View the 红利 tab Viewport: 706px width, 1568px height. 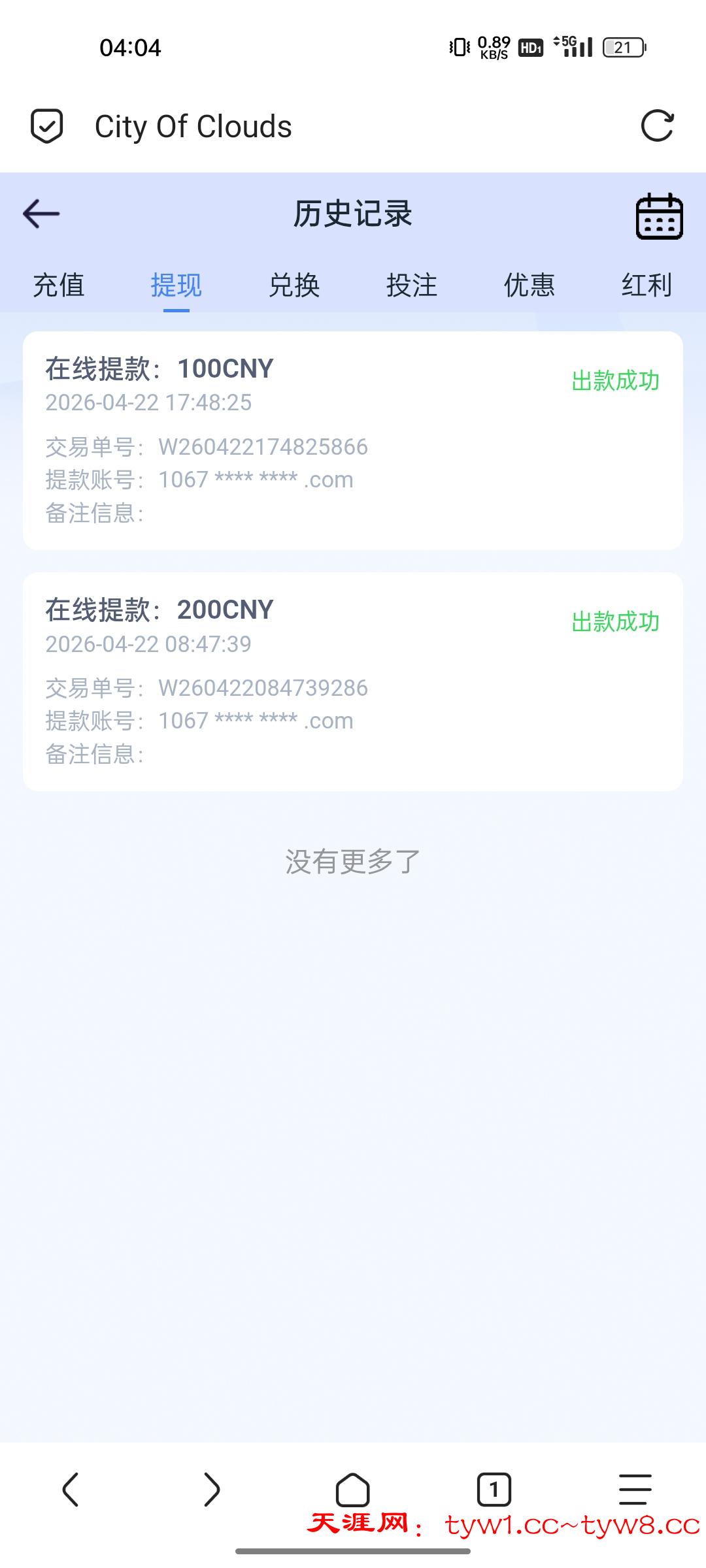[x=647, y=286]
